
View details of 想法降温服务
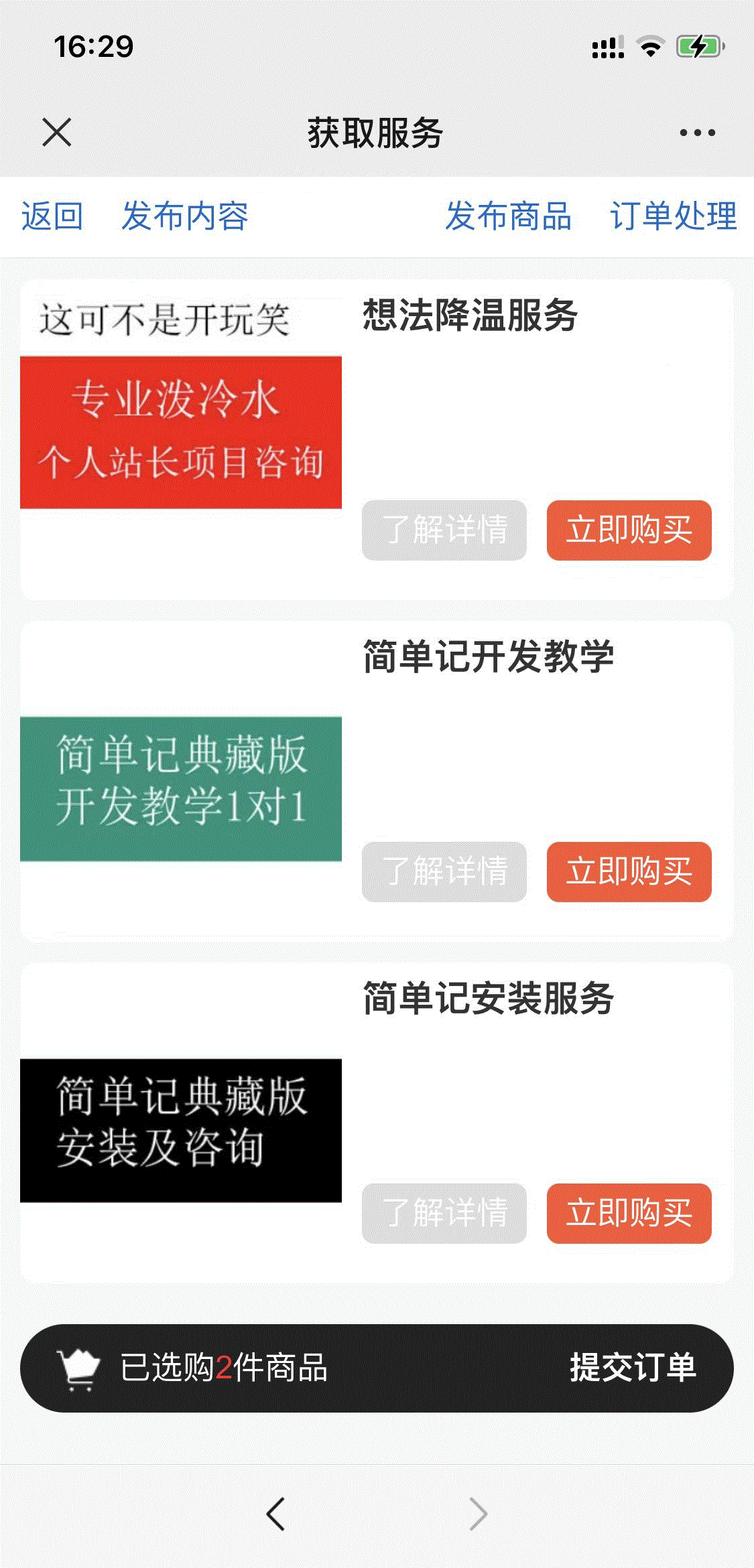[x=444, y=530]
